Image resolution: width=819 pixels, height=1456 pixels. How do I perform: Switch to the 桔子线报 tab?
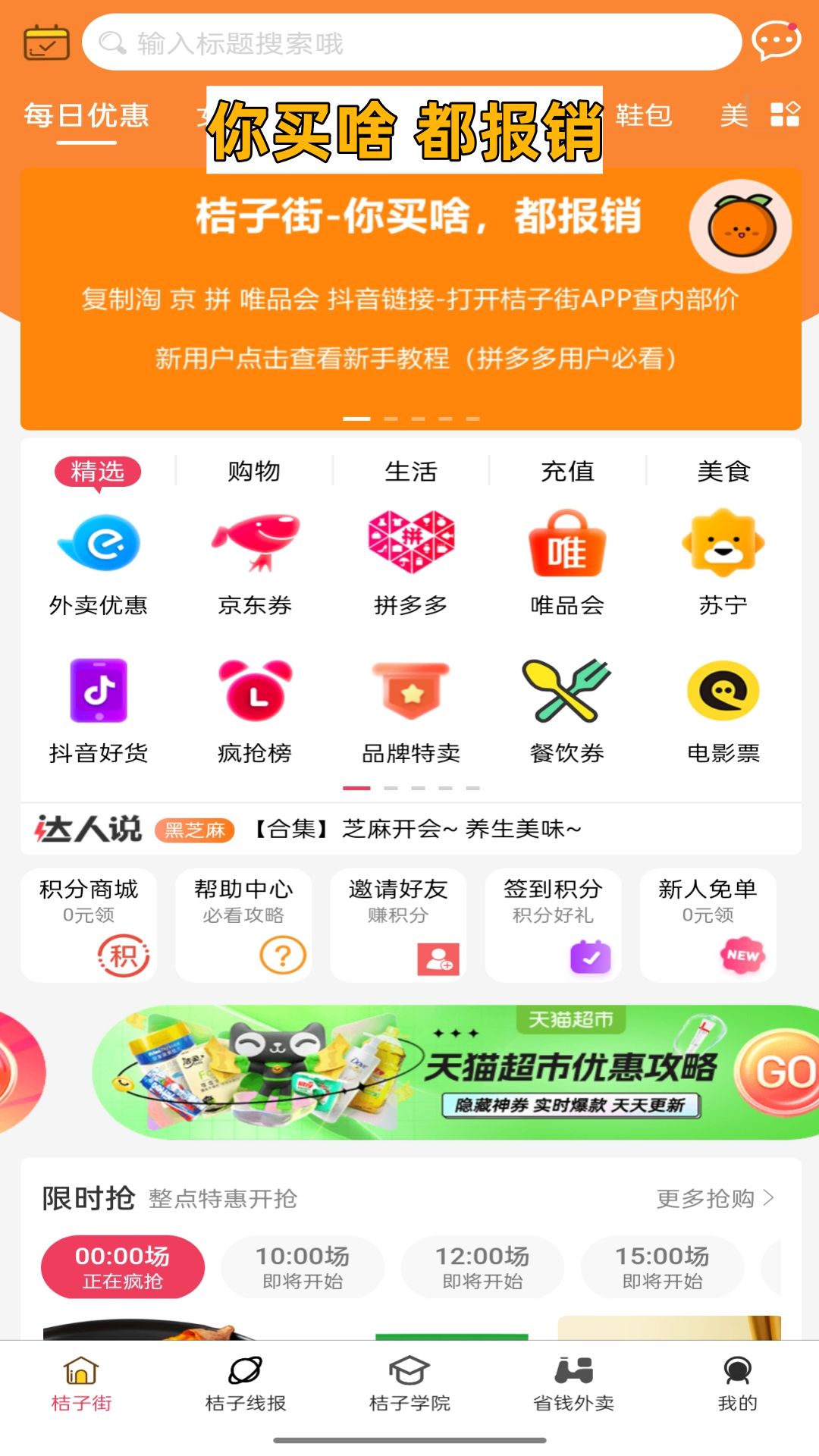[x=246, y=1384]
